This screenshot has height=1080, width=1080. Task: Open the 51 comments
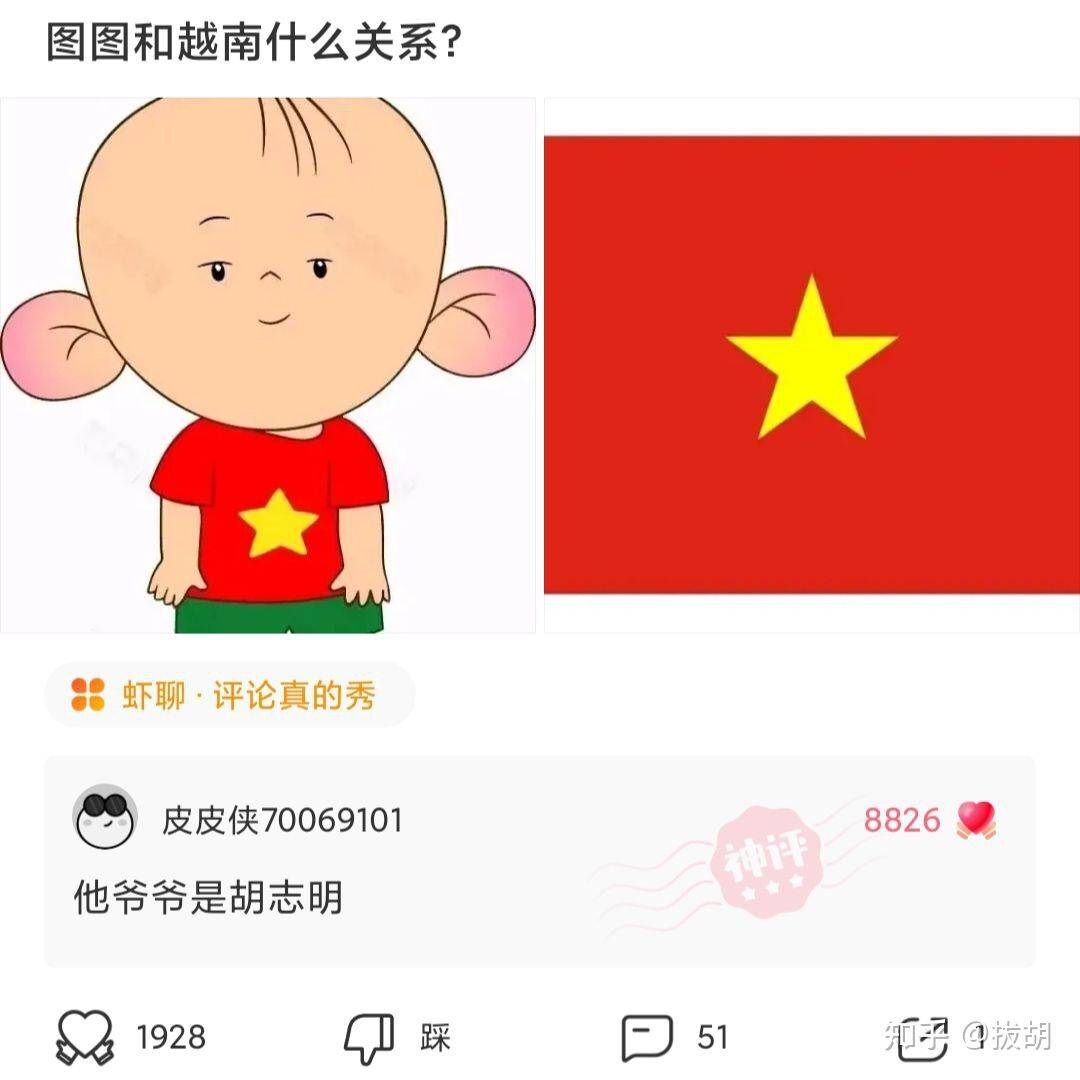(x=647, y=1037)
